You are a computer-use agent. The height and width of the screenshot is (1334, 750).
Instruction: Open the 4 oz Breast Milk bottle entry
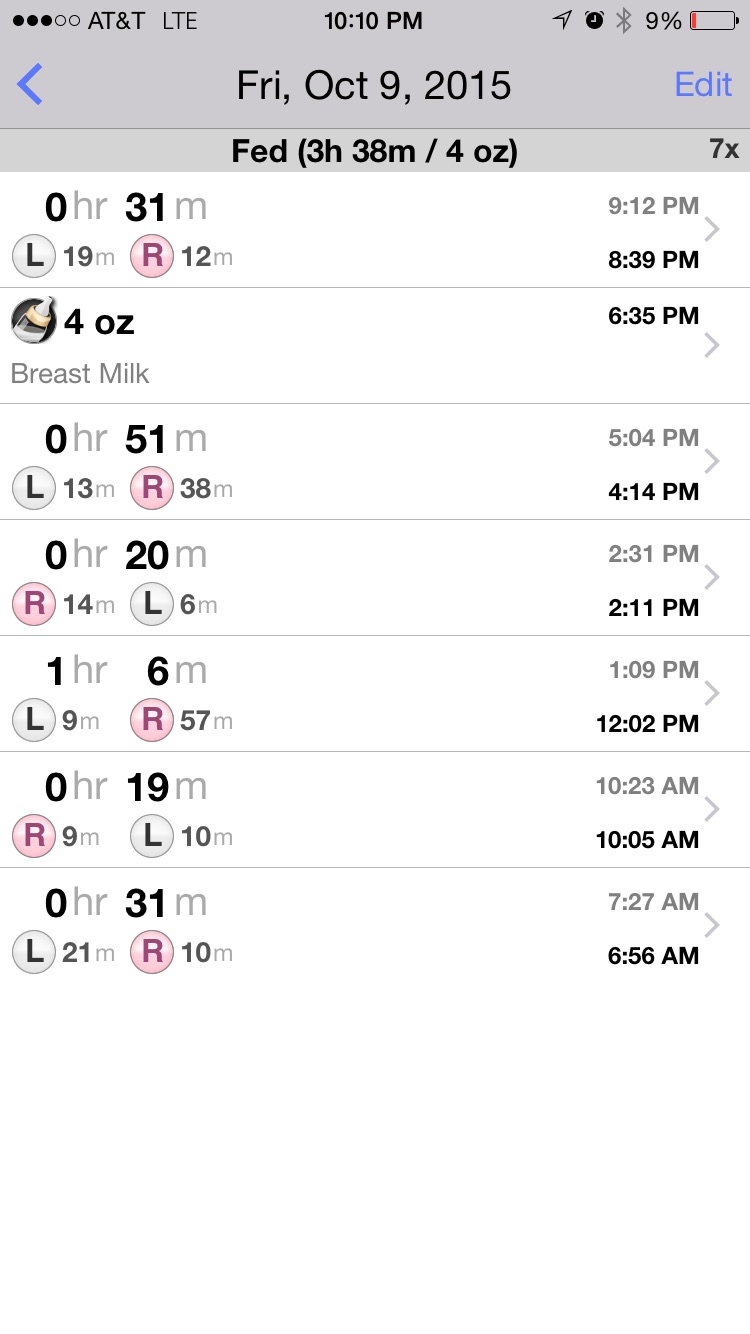tap(375, 346)
